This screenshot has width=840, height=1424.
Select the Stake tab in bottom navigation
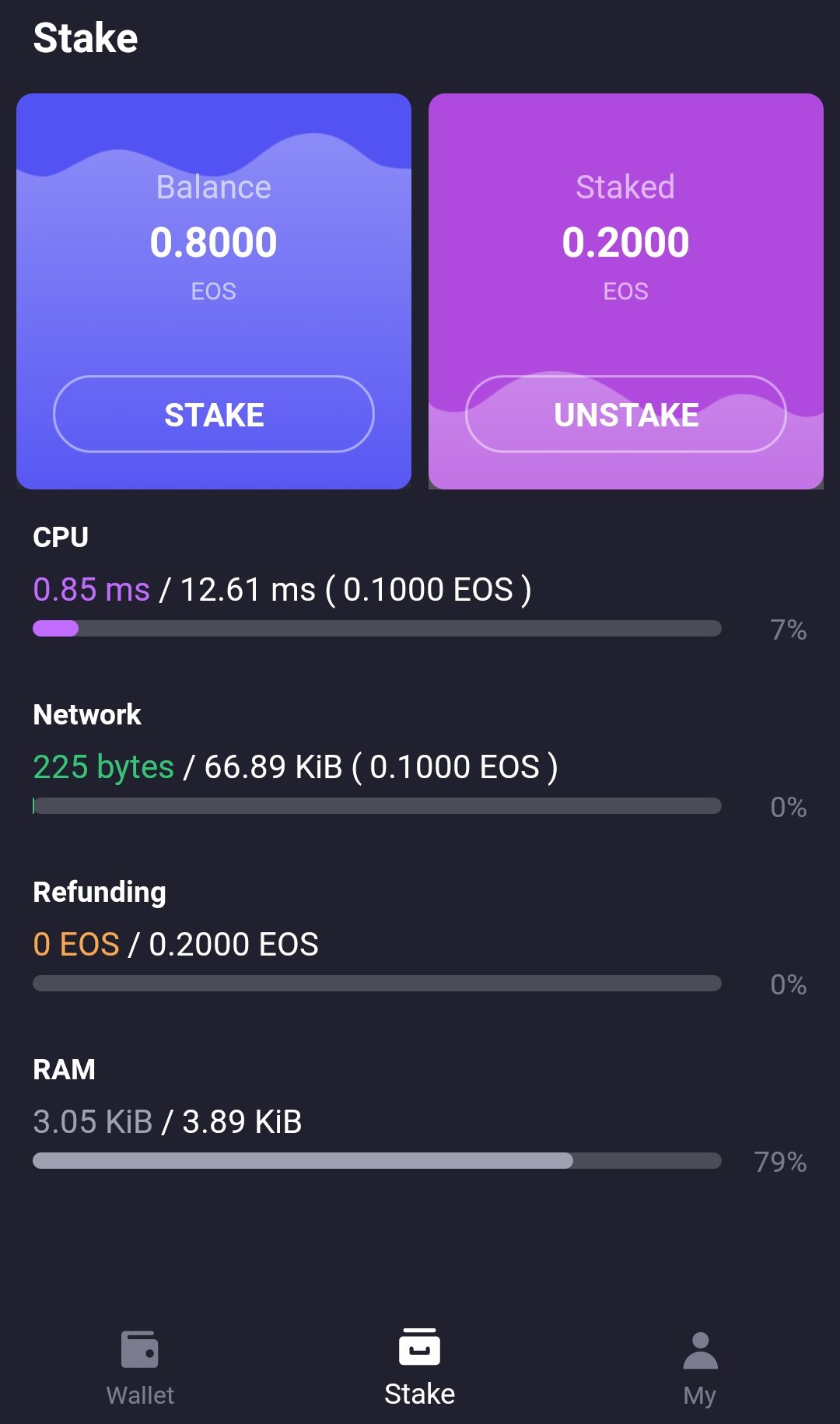[x=420, y=1369]
